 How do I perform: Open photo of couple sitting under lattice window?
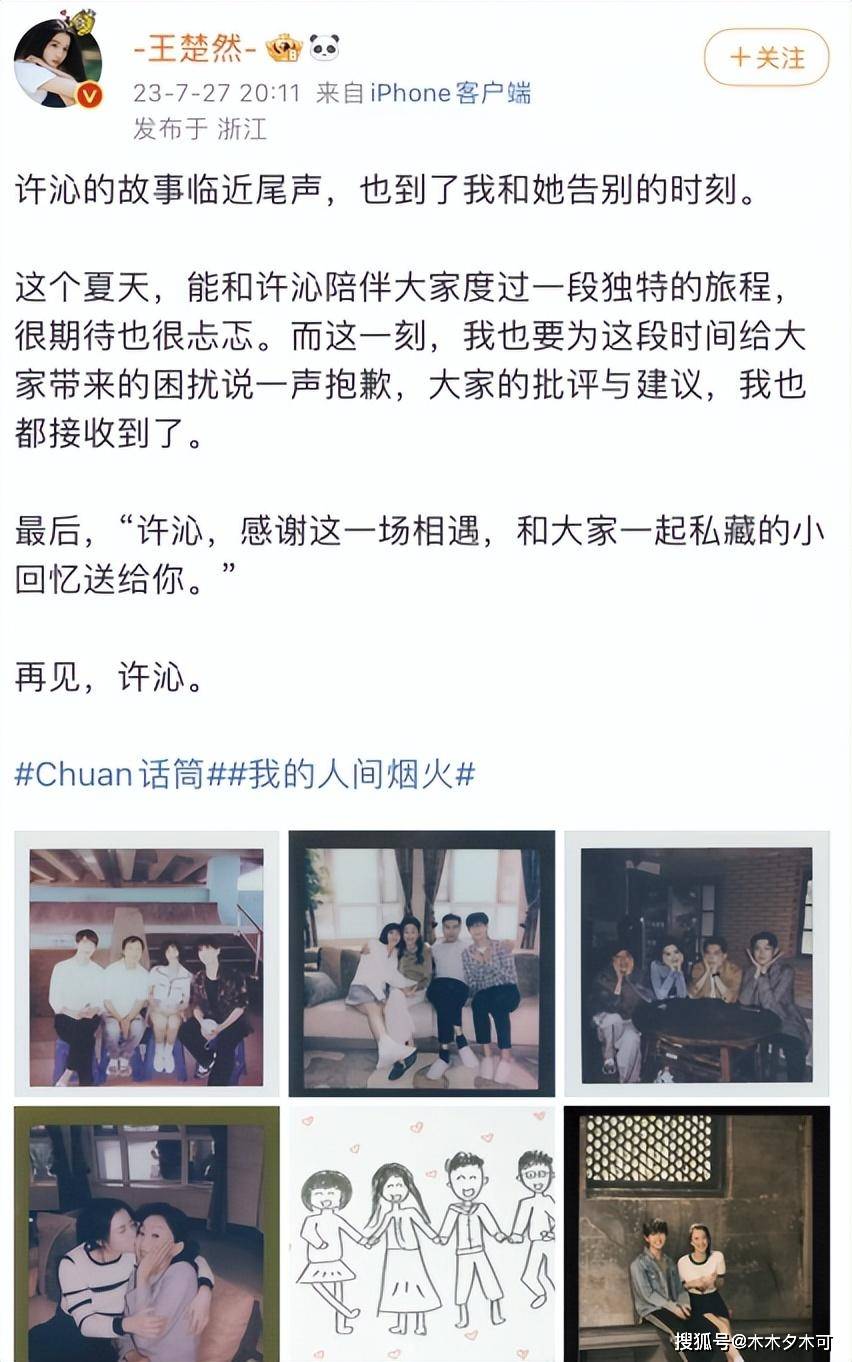point(696,1233)
